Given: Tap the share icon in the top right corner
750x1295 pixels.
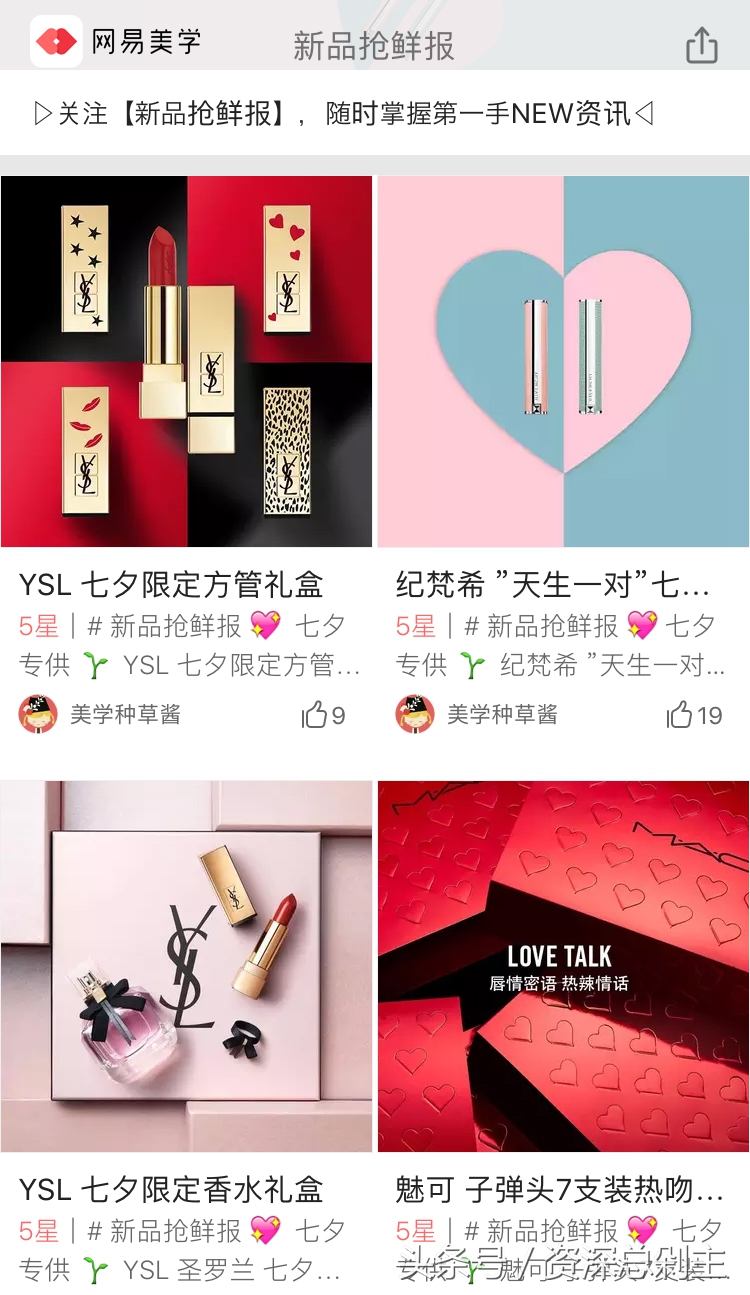Looking at the screenshot, I should [703, 44].
